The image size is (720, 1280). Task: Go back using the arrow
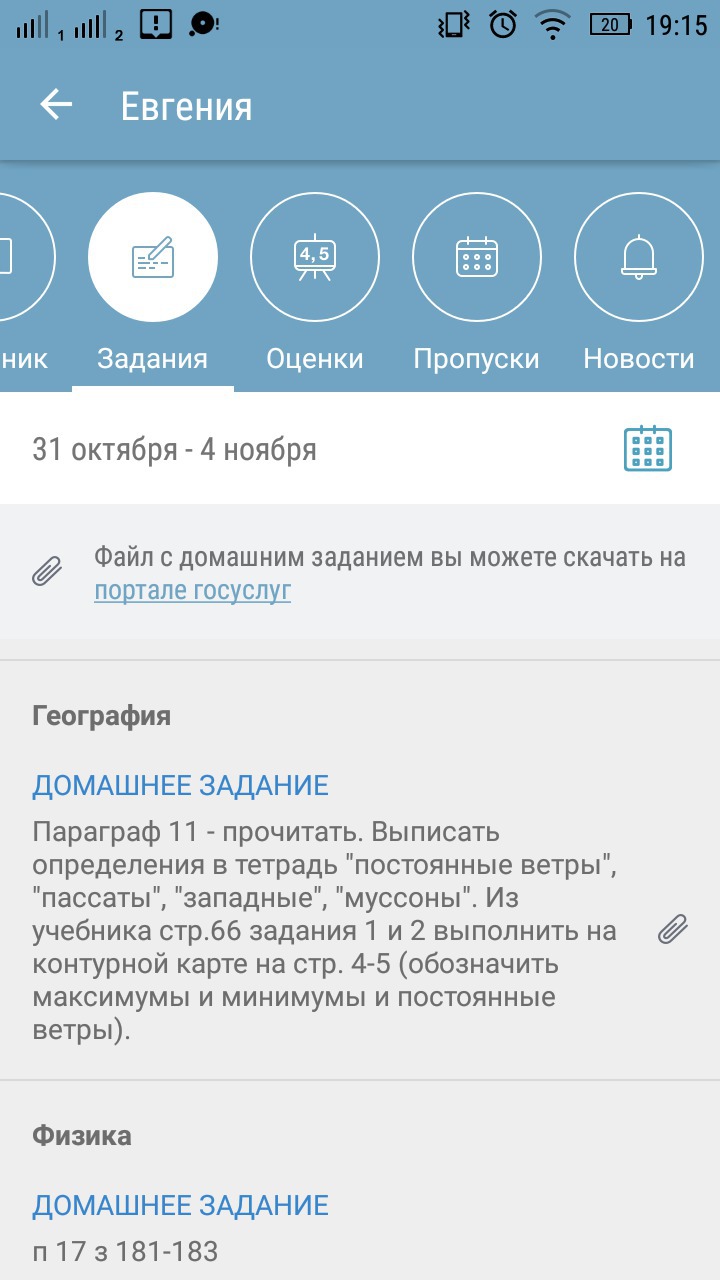coord(56,105)
